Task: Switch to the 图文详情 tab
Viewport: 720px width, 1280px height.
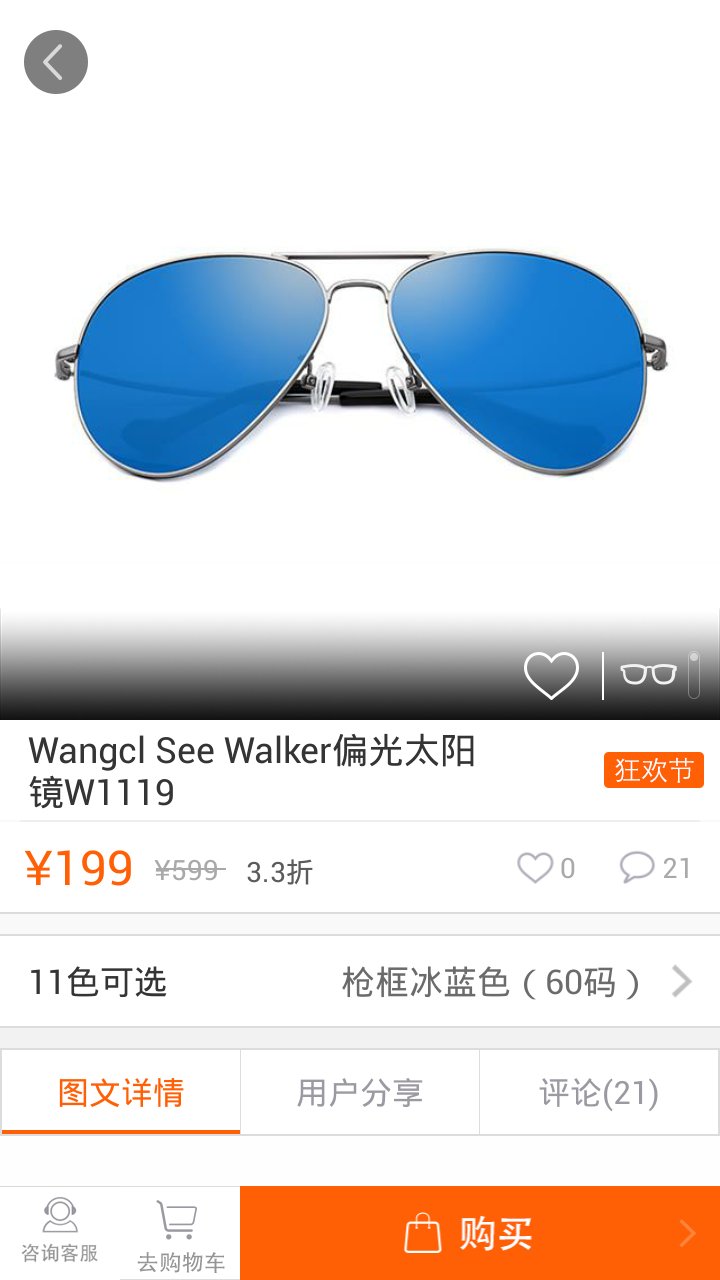Action: click(x=121, y=1092)
